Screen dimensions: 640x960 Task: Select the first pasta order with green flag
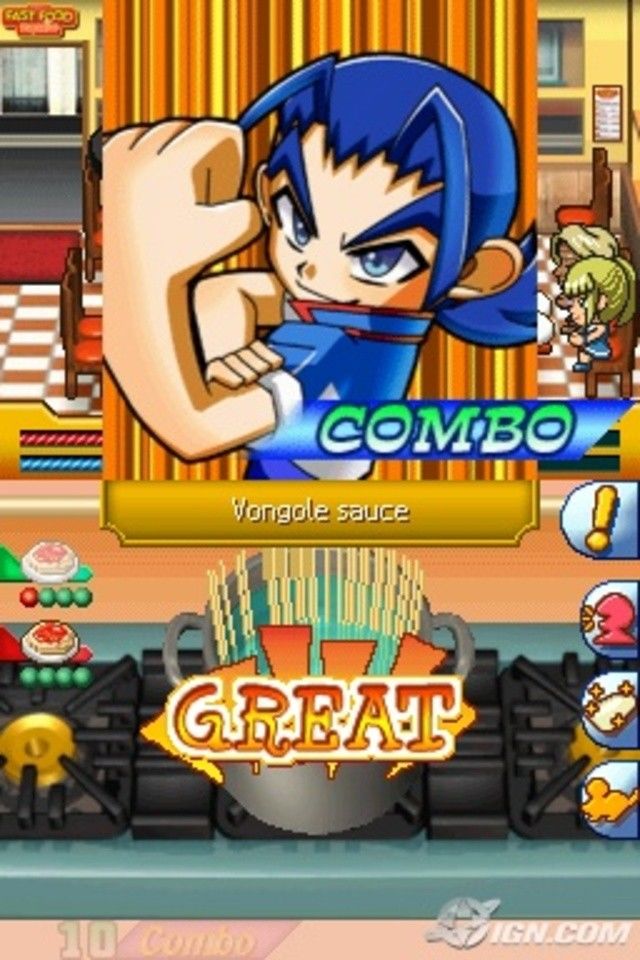click(50, 562)
